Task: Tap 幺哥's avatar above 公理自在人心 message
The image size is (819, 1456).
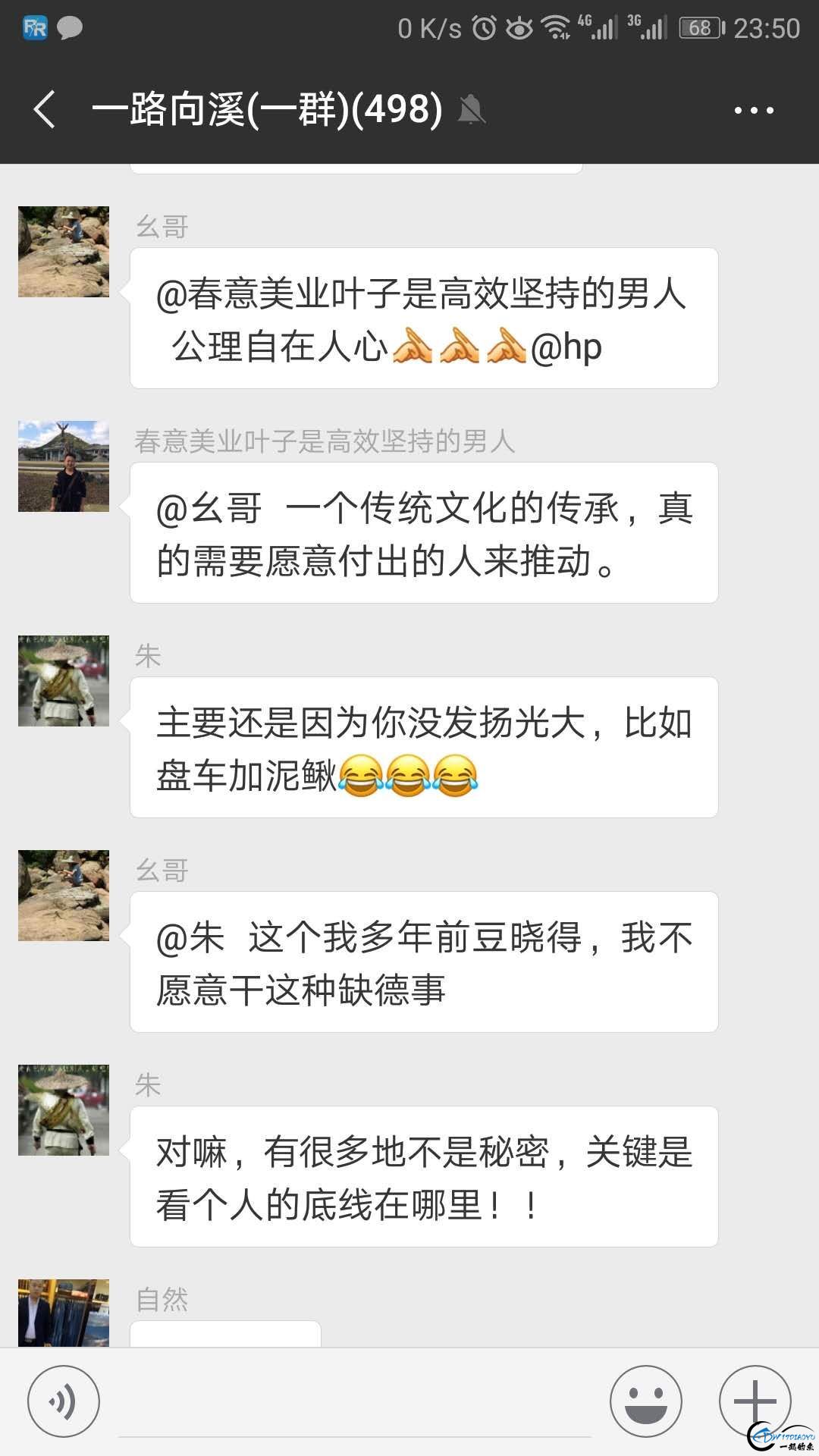Action: click(64, 252)
